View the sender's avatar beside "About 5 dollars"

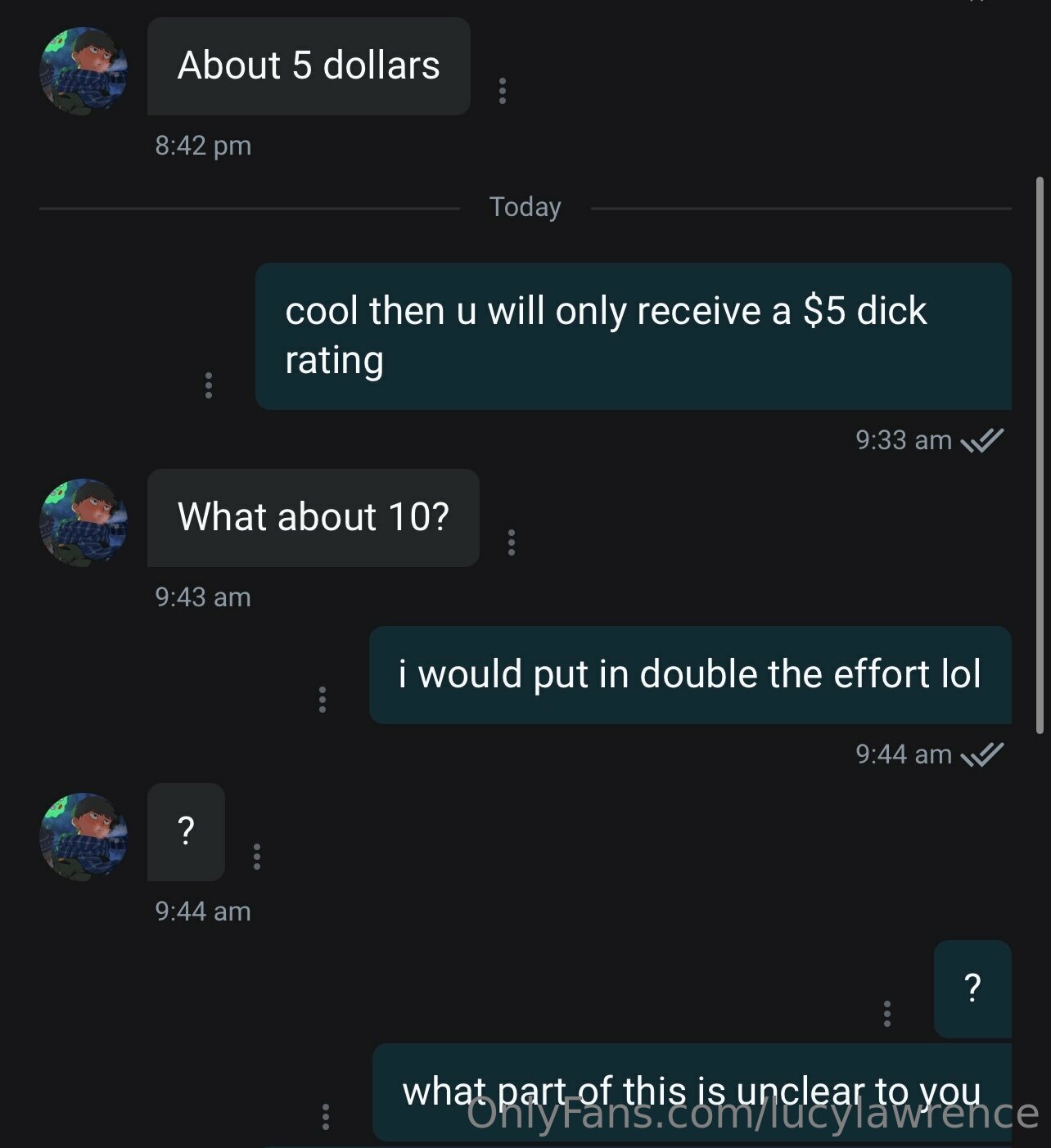coord(83,71)
